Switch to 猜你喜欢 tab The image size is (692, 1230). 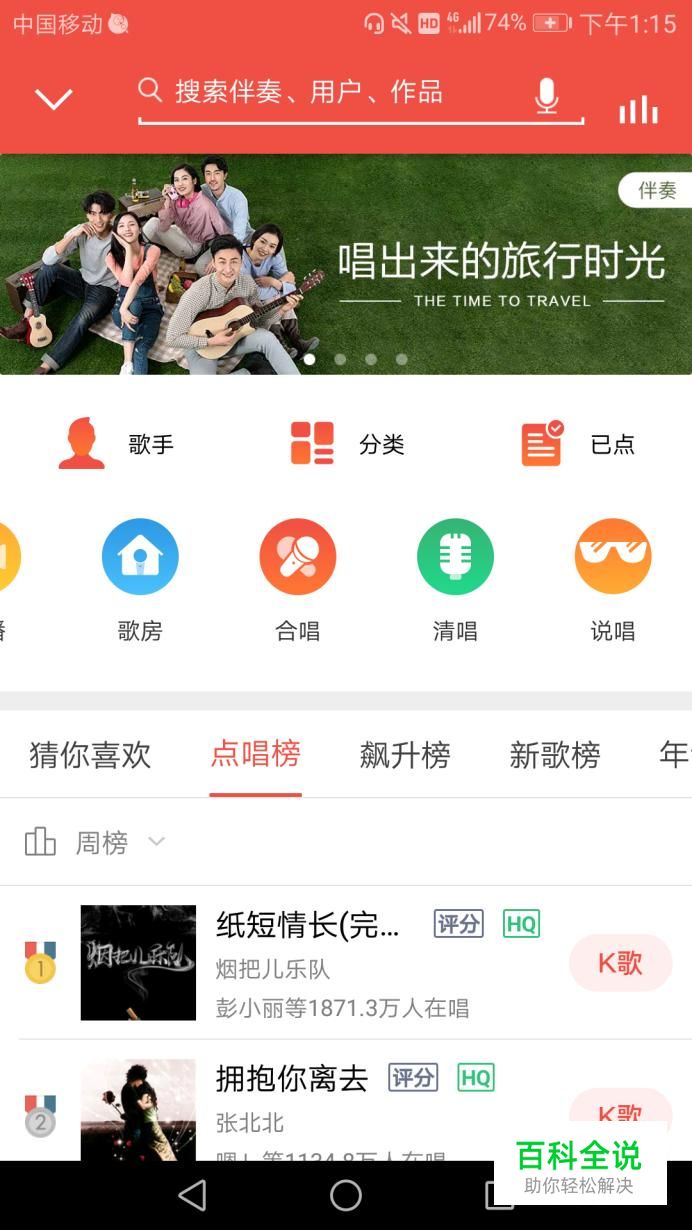(90, 755)
